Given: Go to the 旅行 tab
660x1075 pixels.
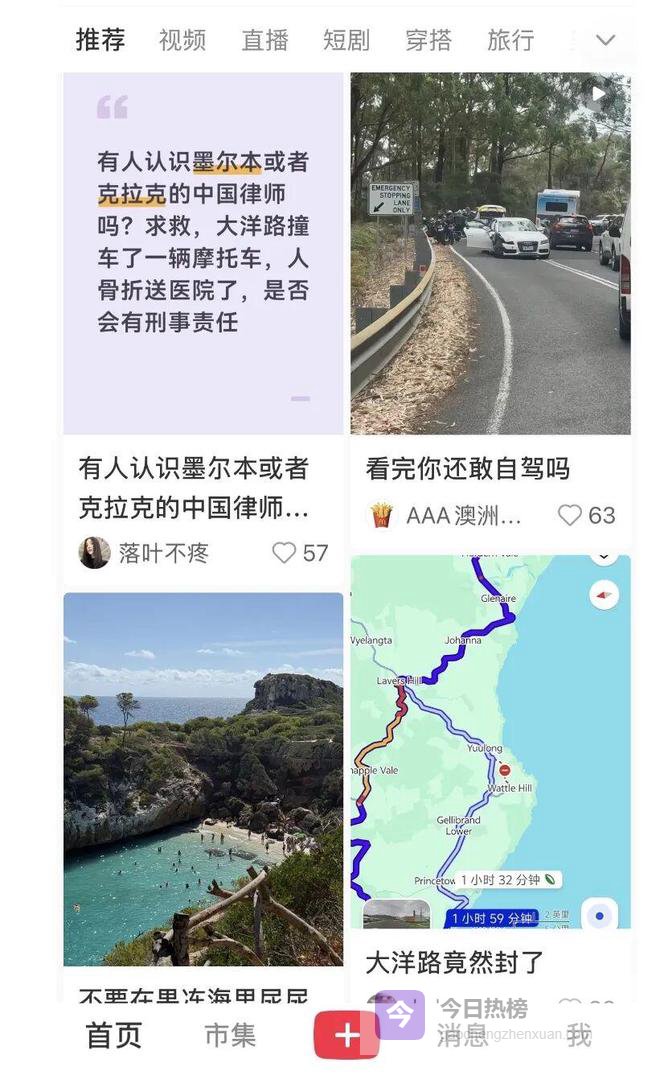Looking at the screenshot, I should (x=510, y=40).
